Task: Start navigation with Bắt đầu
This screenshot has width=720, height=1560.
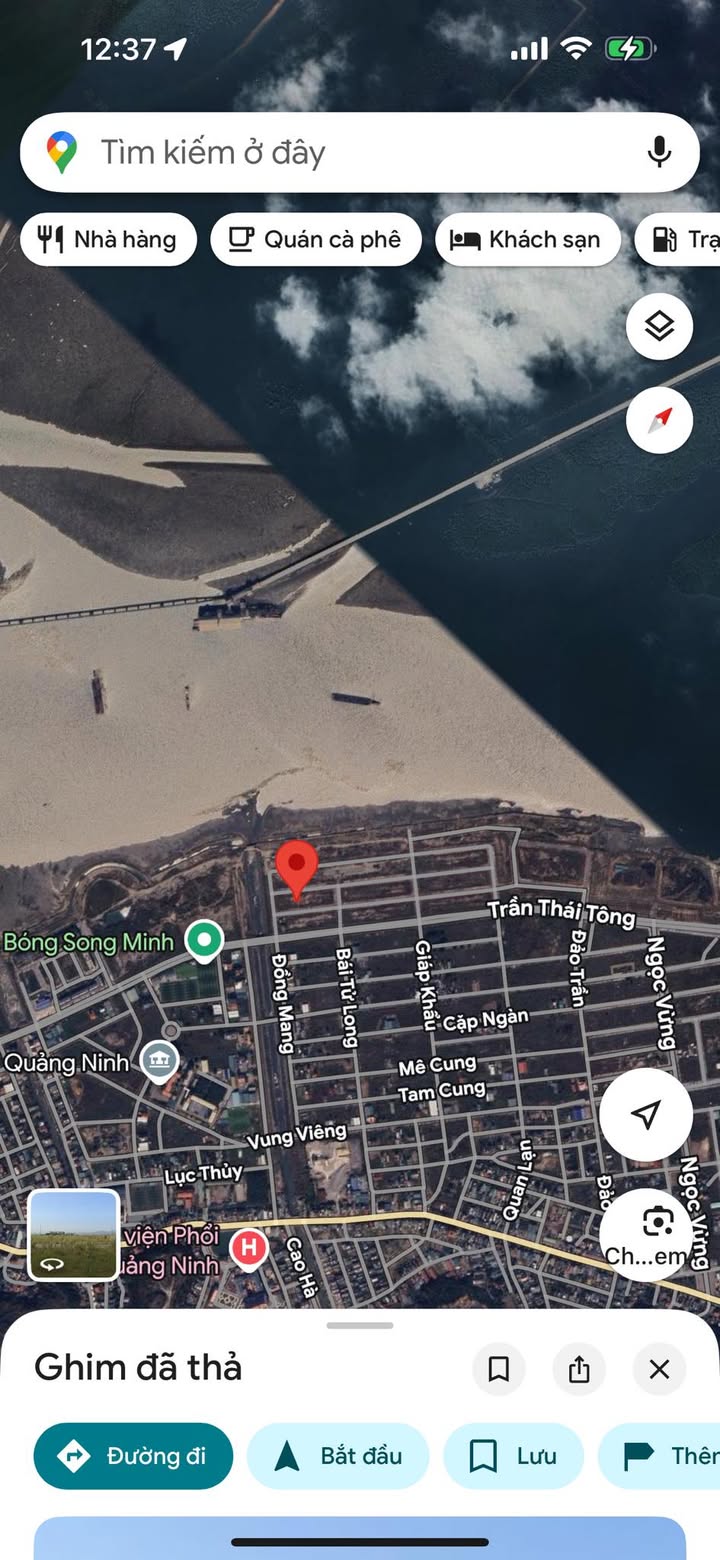Action: pos(338,1456)
